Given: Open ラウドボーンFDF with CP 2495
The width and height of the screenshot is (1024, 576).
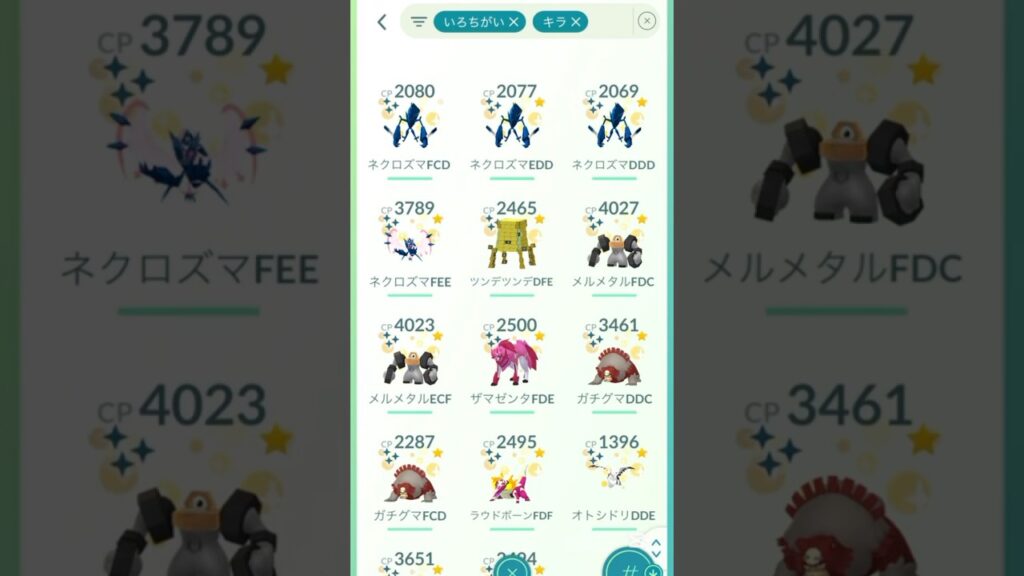Looking at the screenshot, I should point(512,477).
